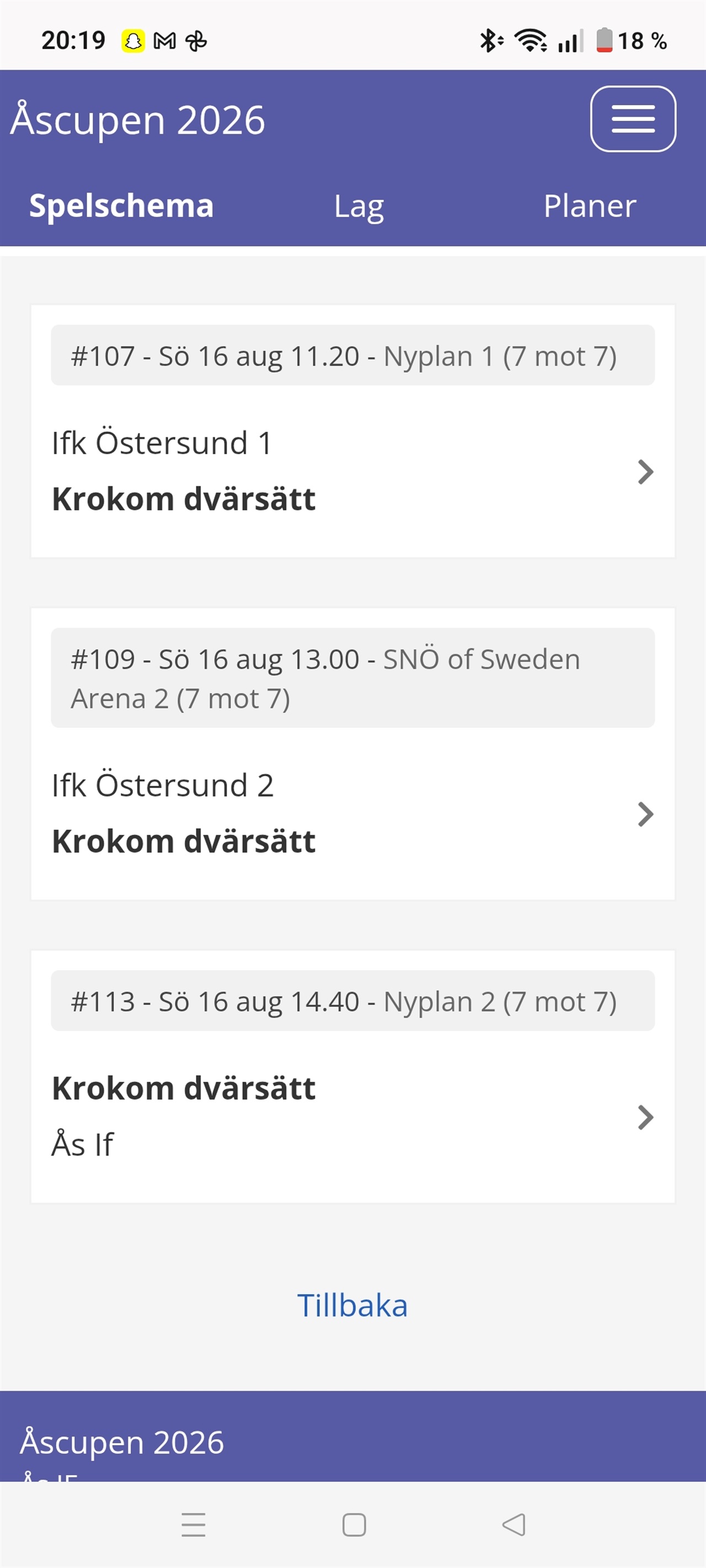Screen dimensions: 706x1568
Task: Open match #107 against Ifk Östersund 1
Action: click(352, 431)
